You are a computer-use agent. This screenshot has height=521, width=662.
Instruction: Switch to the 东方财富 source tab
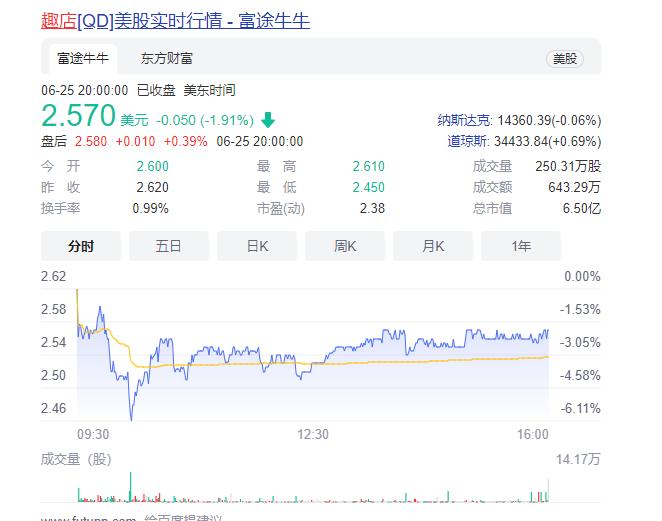point(167,58)
